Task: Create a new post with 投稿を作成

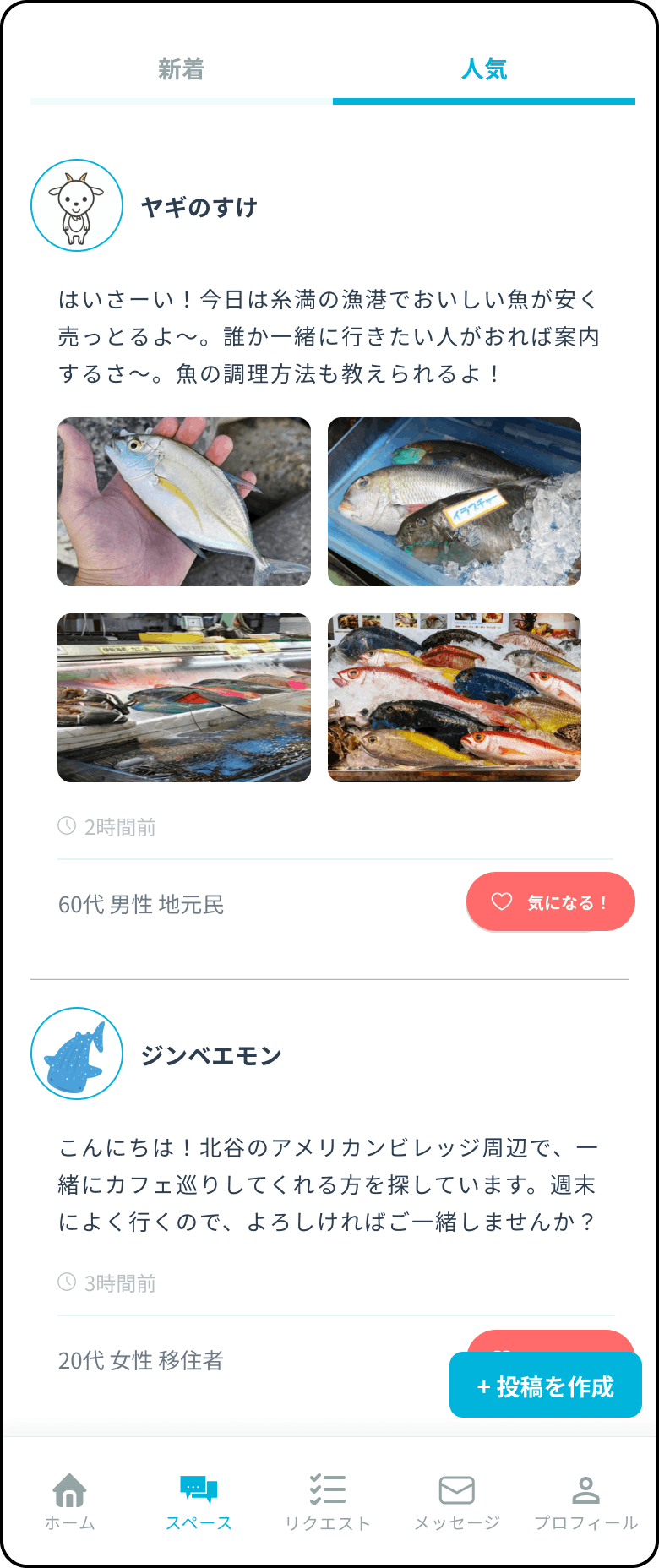Action: tap(546, 1386)
